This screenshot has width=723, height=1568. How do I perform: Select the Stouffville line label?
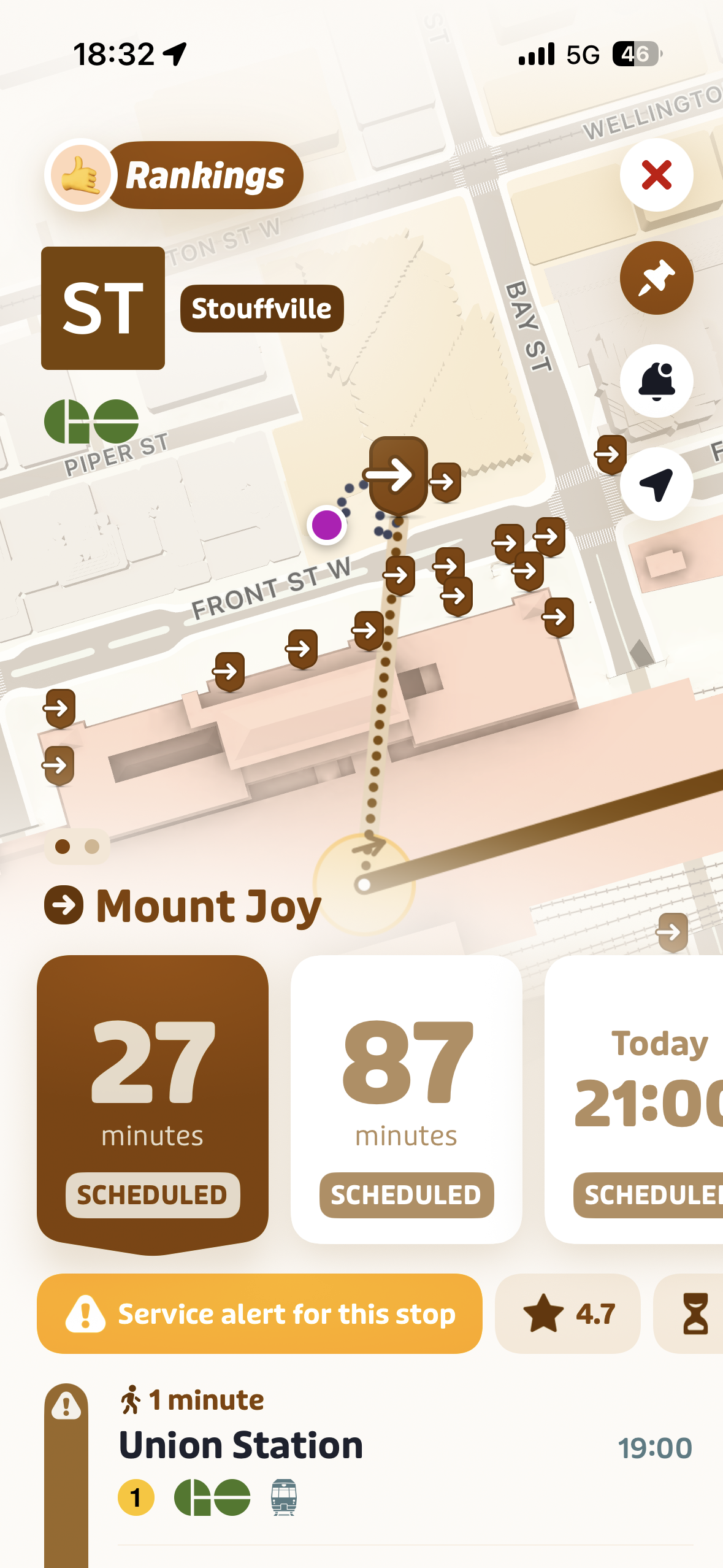pos(262,309)
